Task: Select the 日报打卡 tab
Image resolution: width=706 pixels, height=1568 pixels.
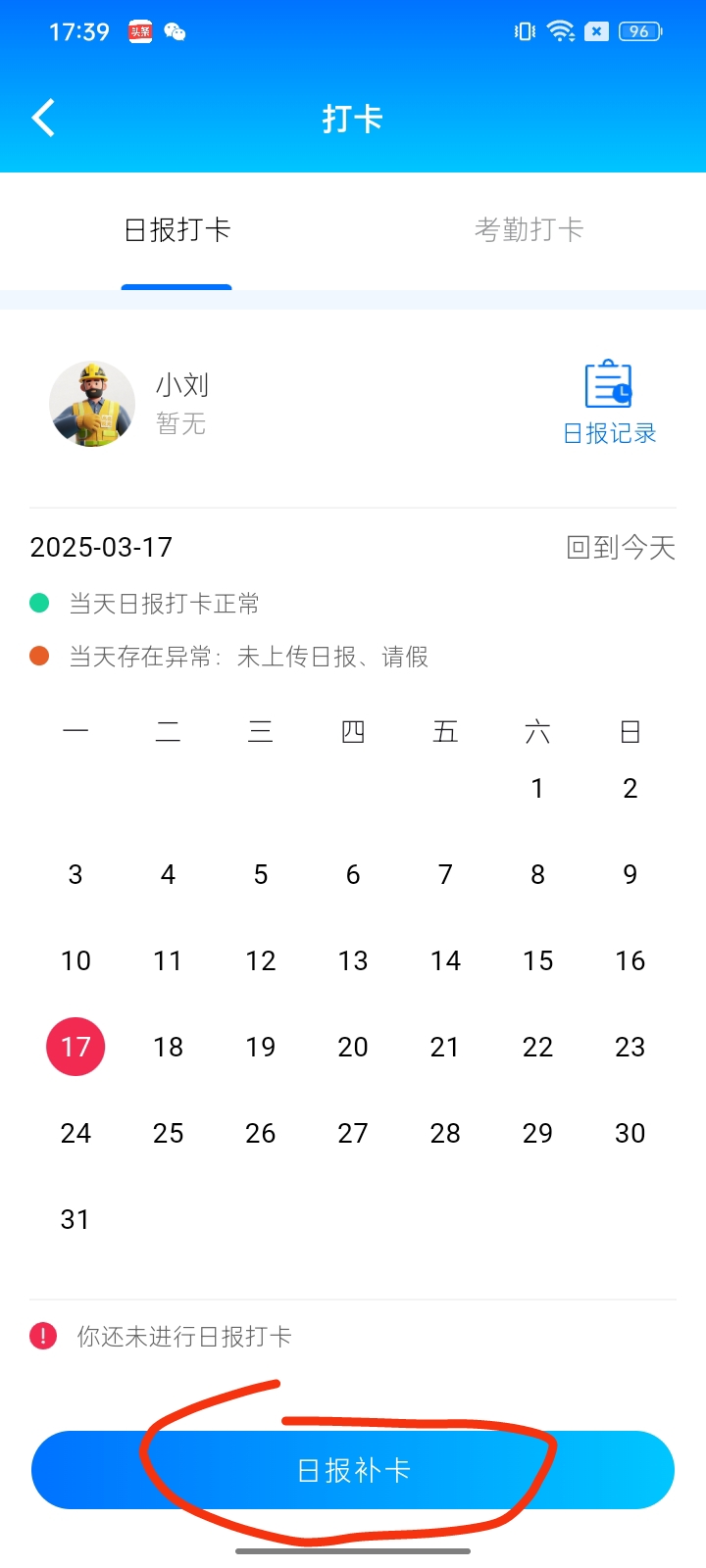Action: point(176,230)
